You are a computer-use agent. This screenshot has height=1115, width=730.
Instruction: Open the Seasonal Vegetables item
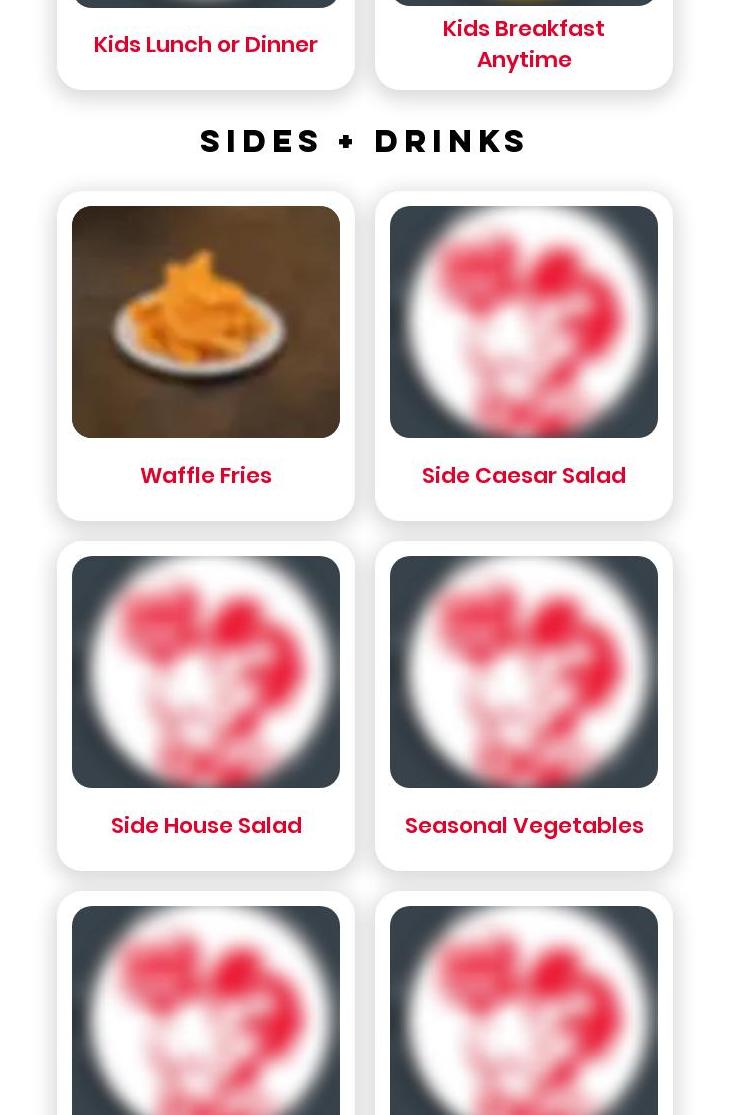(523, 705)
